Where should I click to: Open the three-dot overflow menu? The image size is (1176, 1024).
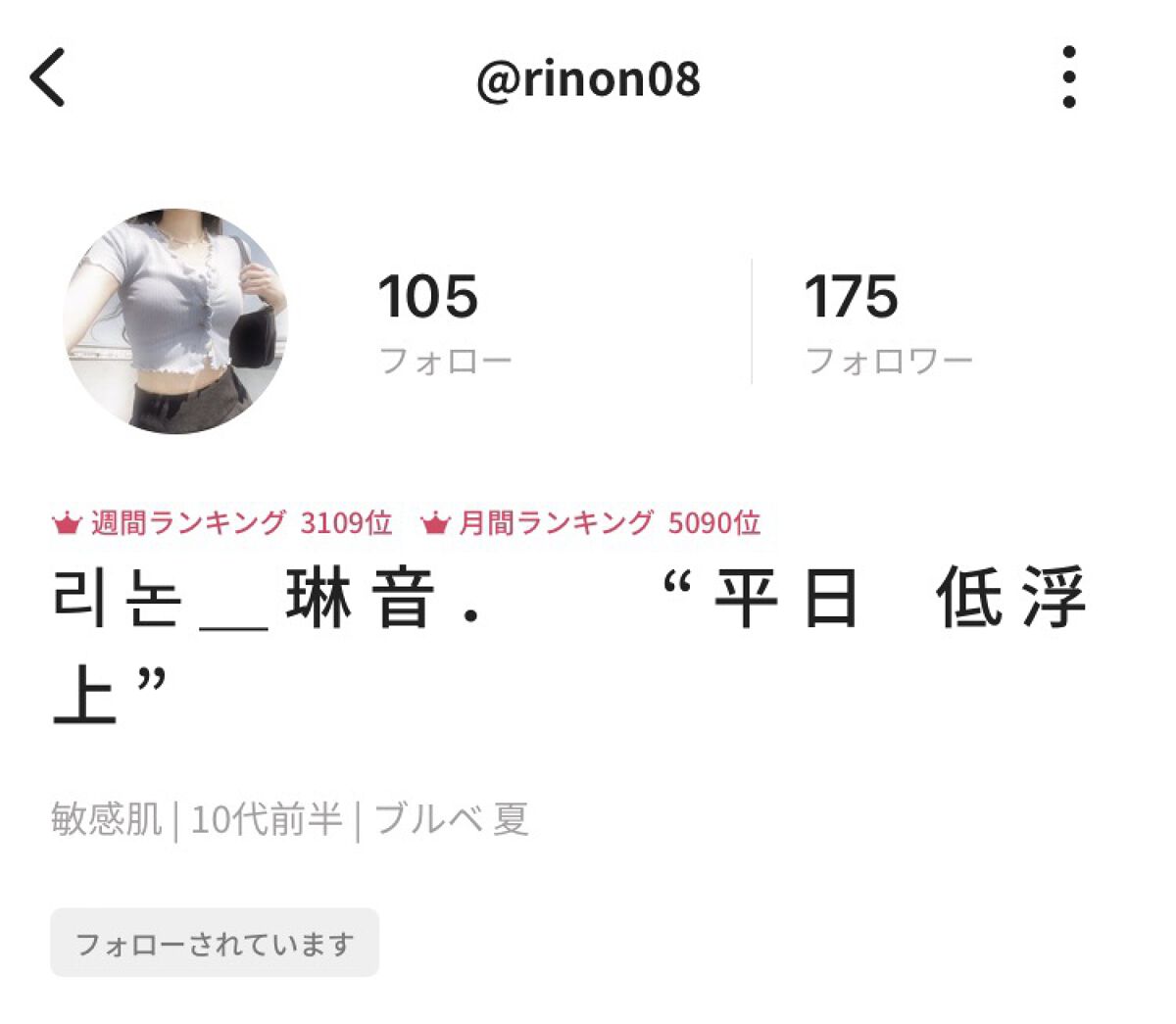(1069, 77)
